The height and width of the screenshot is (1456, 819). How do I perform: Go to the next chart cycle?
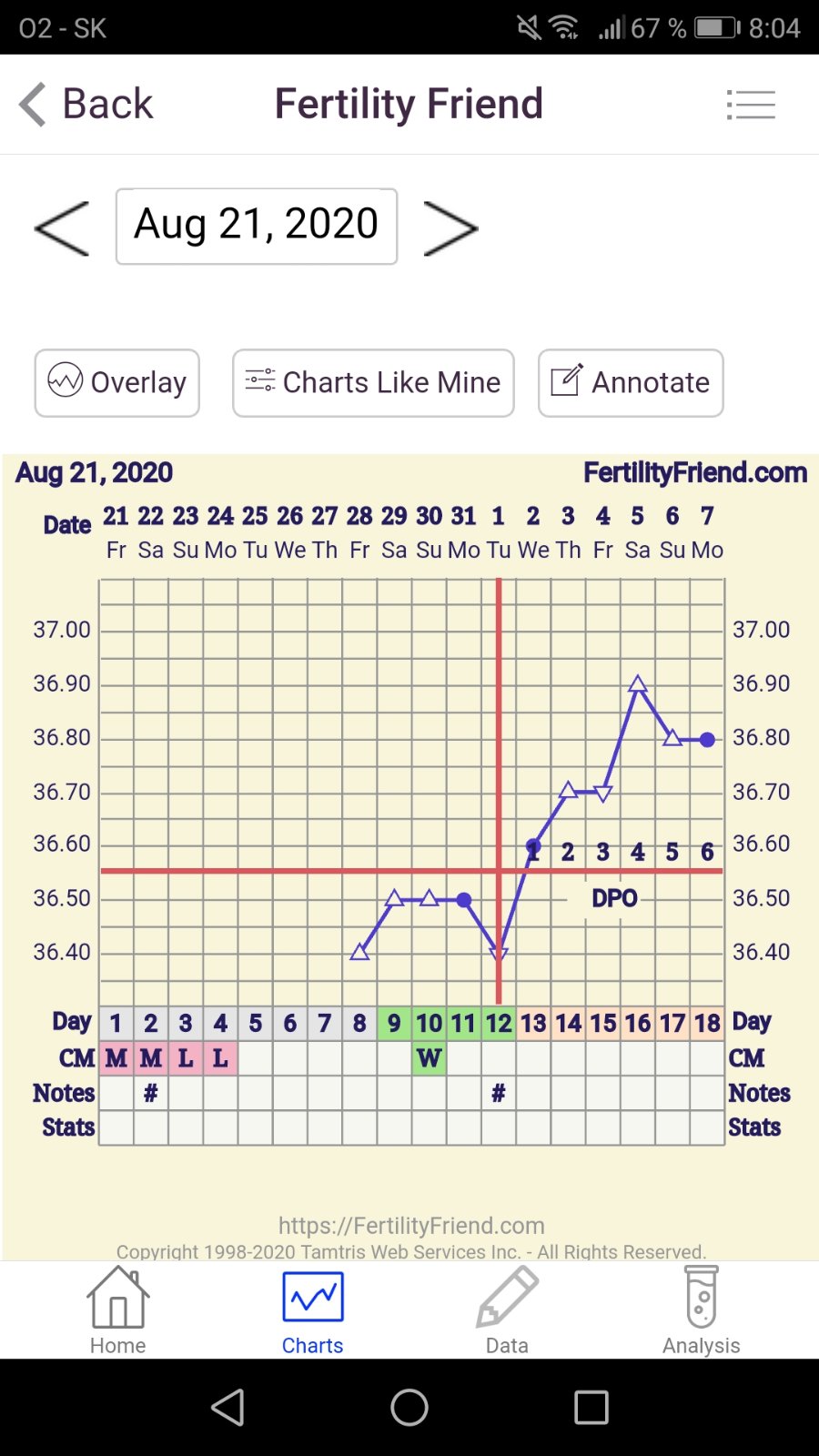pyautogui.click(x=450, y=227)
